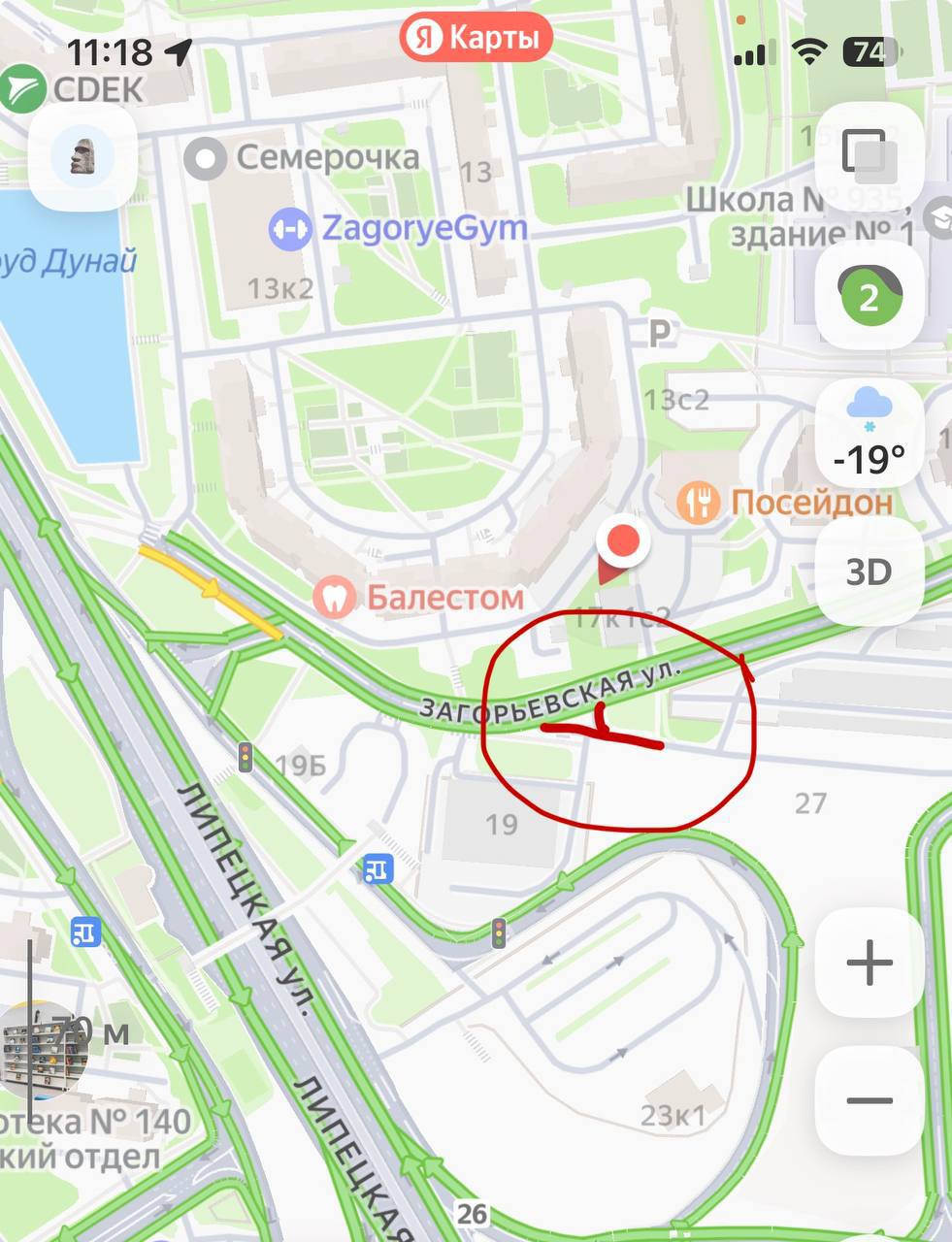Open the ZagoryeGym place marker
The image size is (952, 1242).
click(x=289, y=230)
